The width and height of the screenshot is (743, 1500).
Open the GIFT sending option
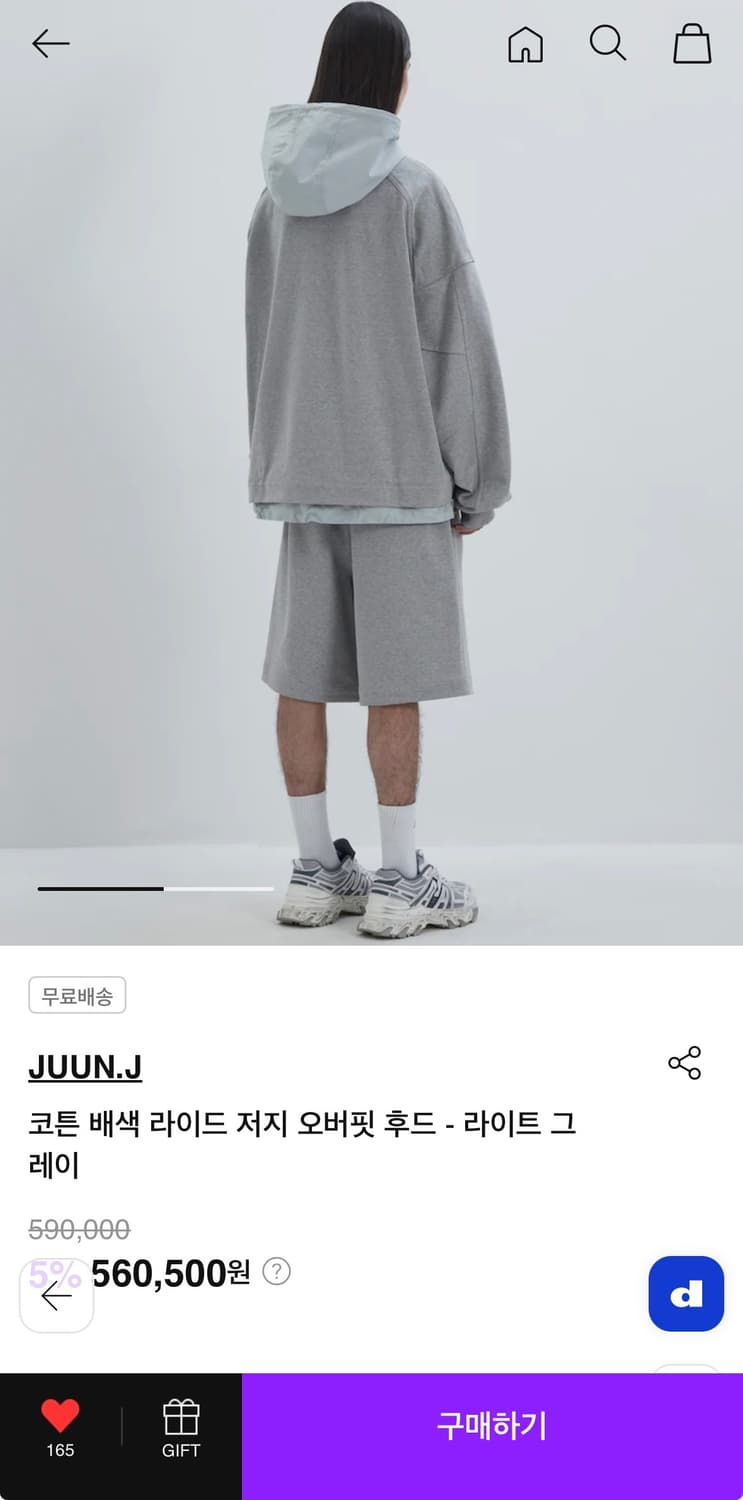click(x=180, y=1426)
